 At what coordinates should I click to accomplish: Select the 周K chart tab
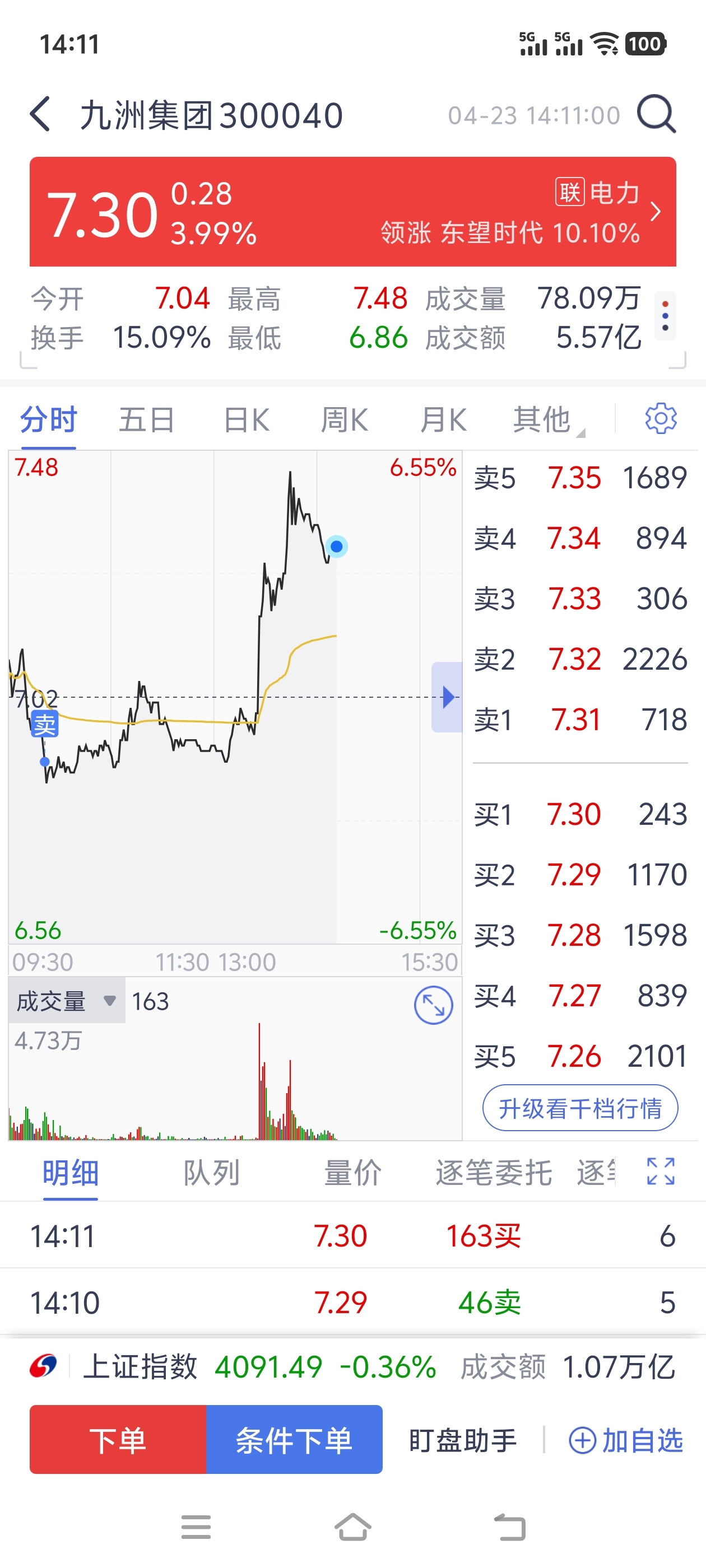345,420
